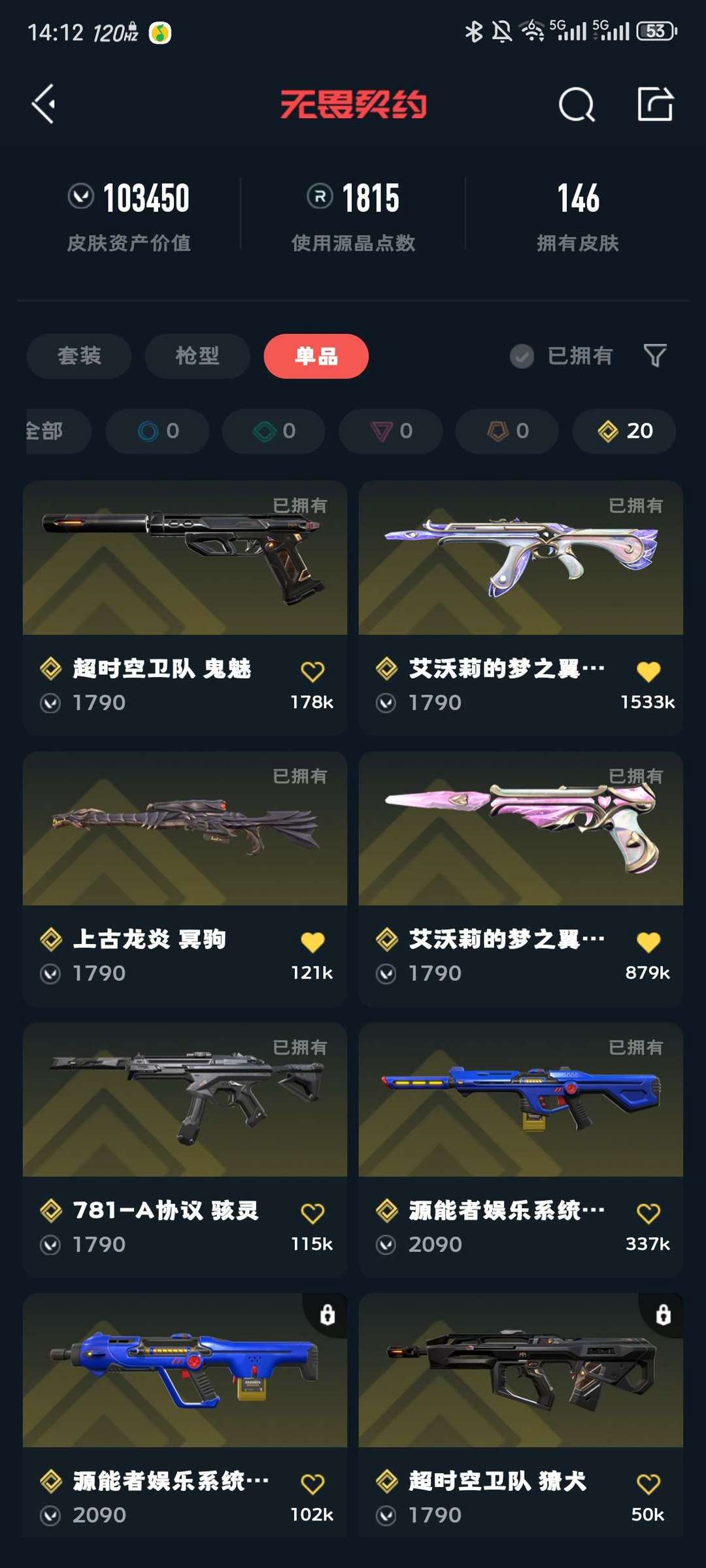Go back using the top-left arrow
The height and width of the screenshot is (1568, 706).
pos(44,104)
